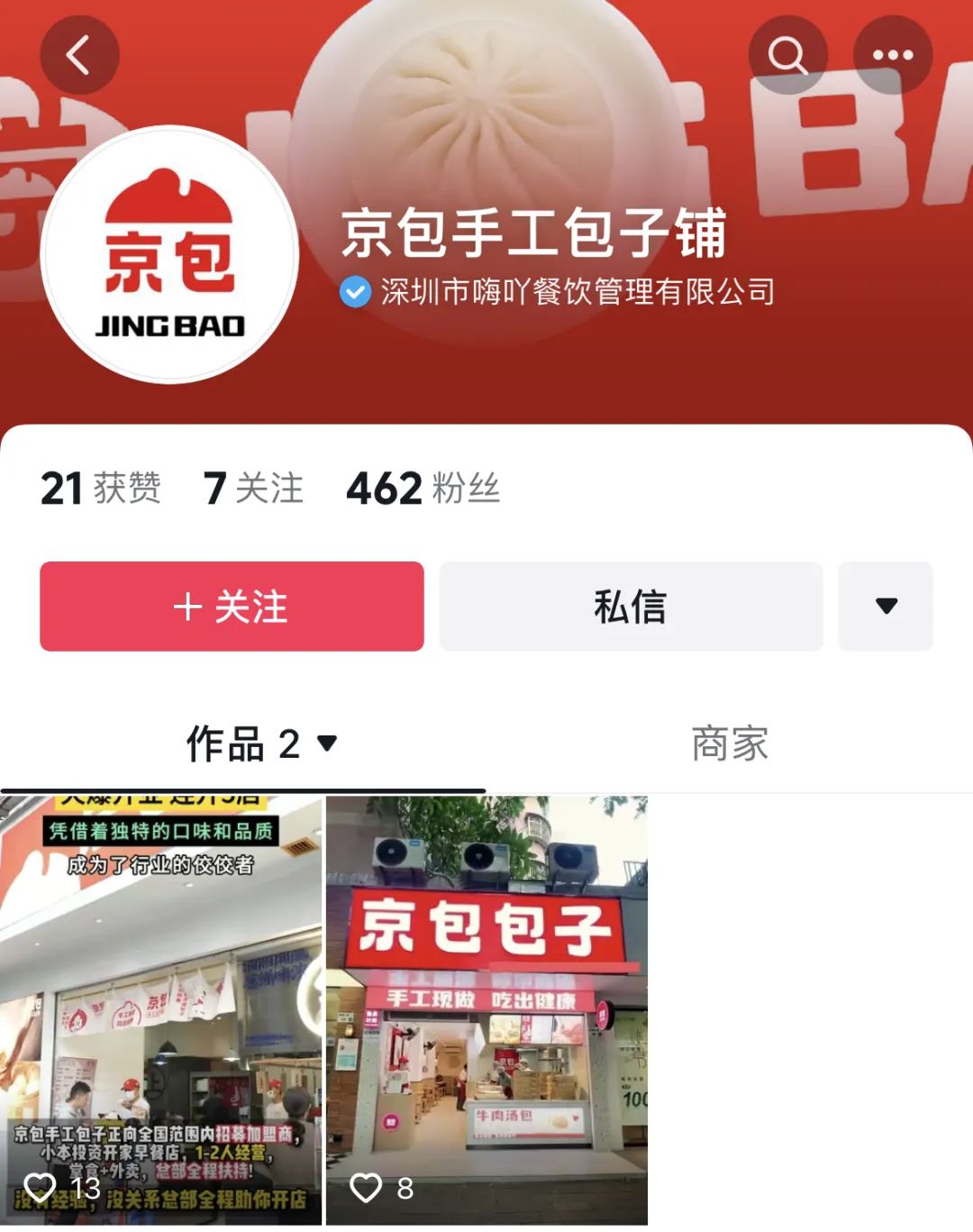Send a private message via 私信
This screenshot has width=973, height=1232.
[631, 607]
